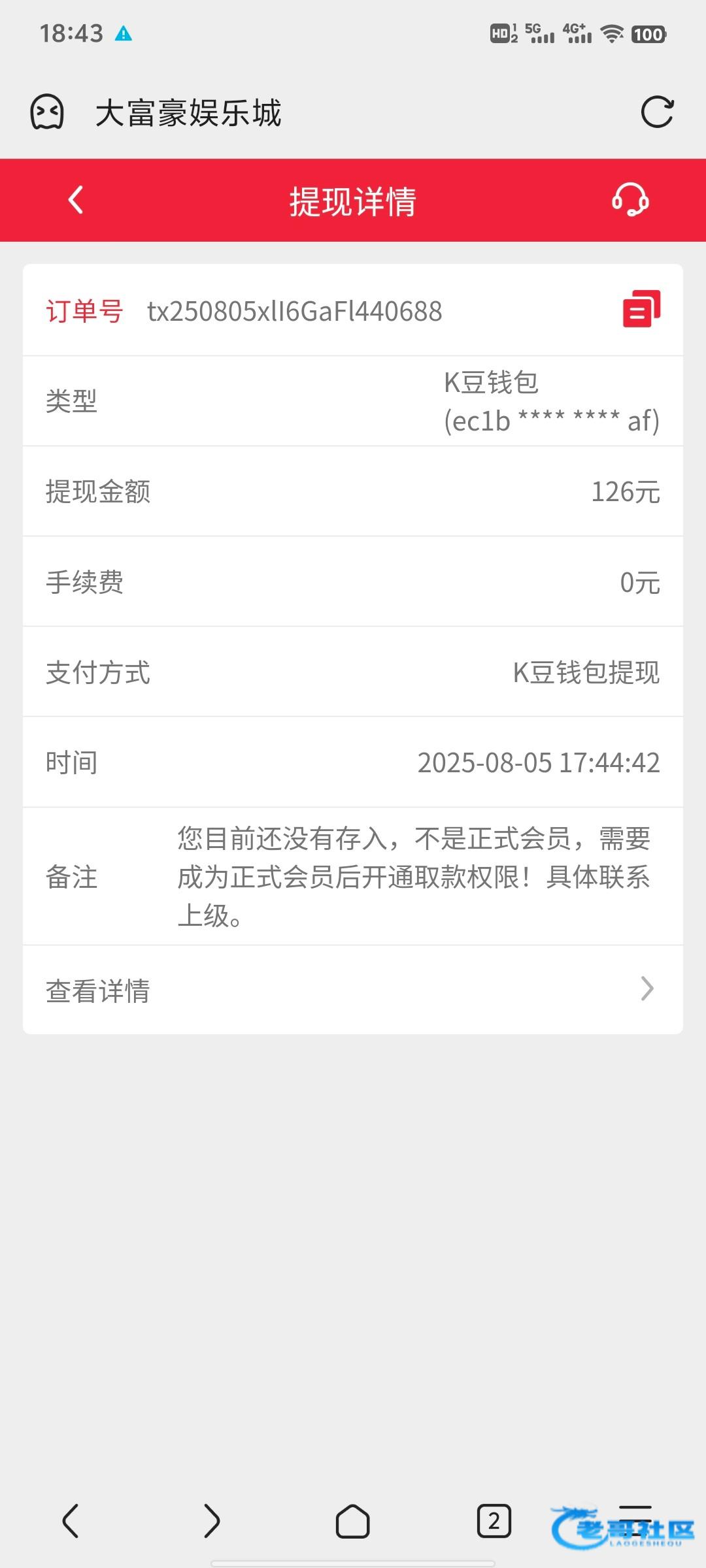Go back from the 提现详情 page
Screen dimensions: 706x1568
[76, 200]
